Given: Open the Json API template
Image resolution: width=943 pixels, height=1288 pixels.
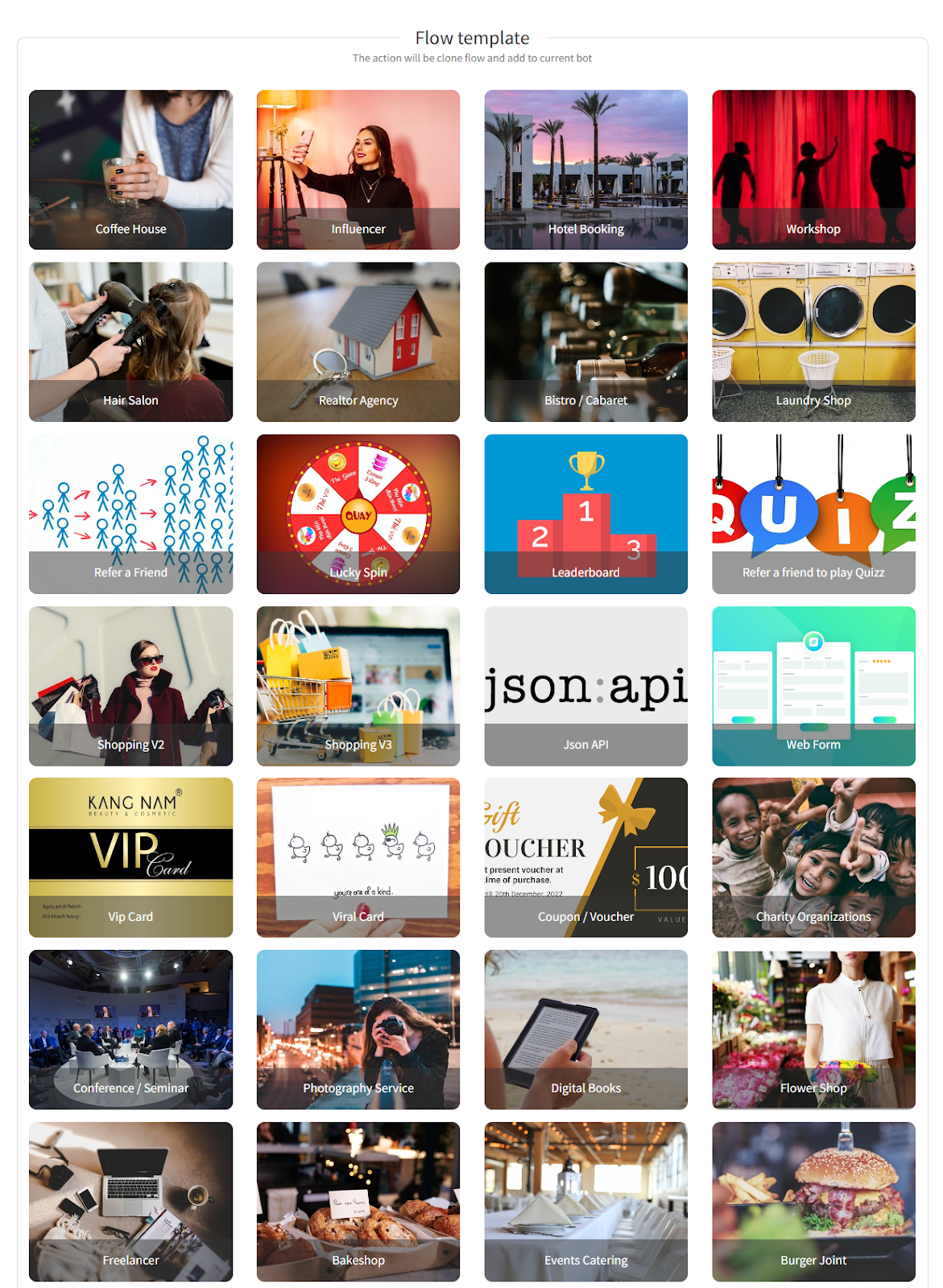Looking at the screenshot, I should (585, 686).
